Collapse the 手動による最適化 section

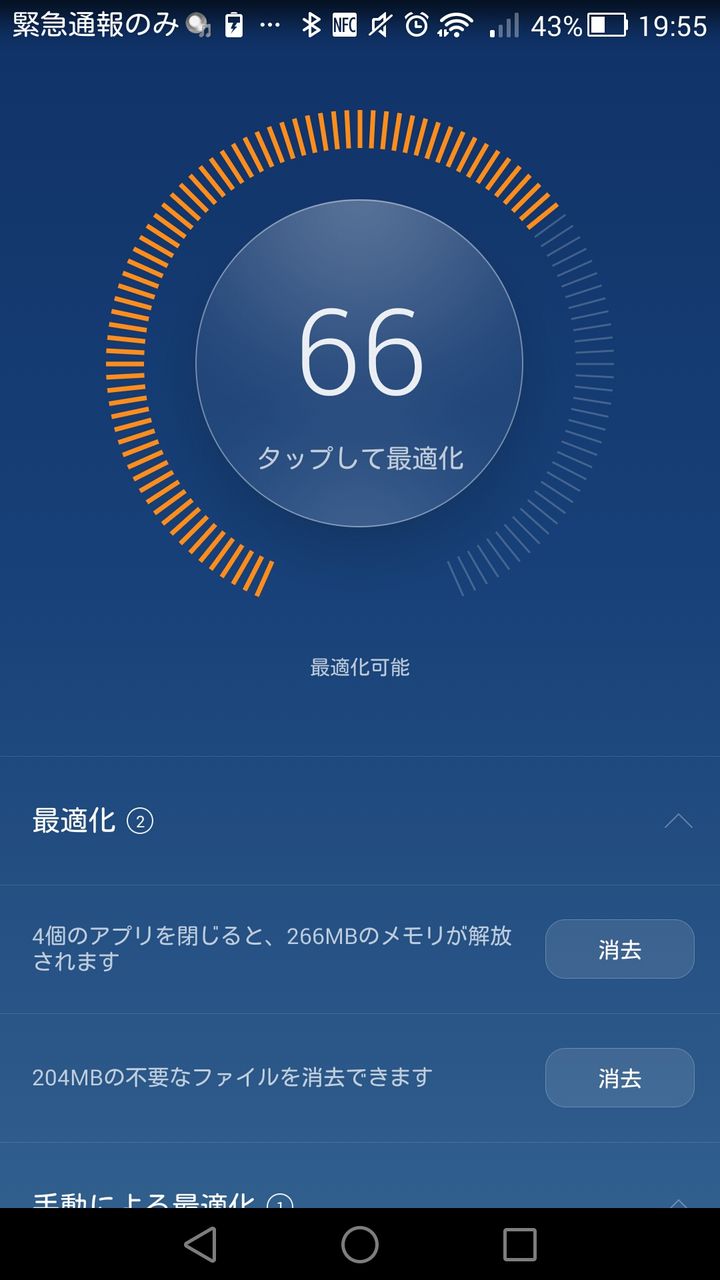678,1201
